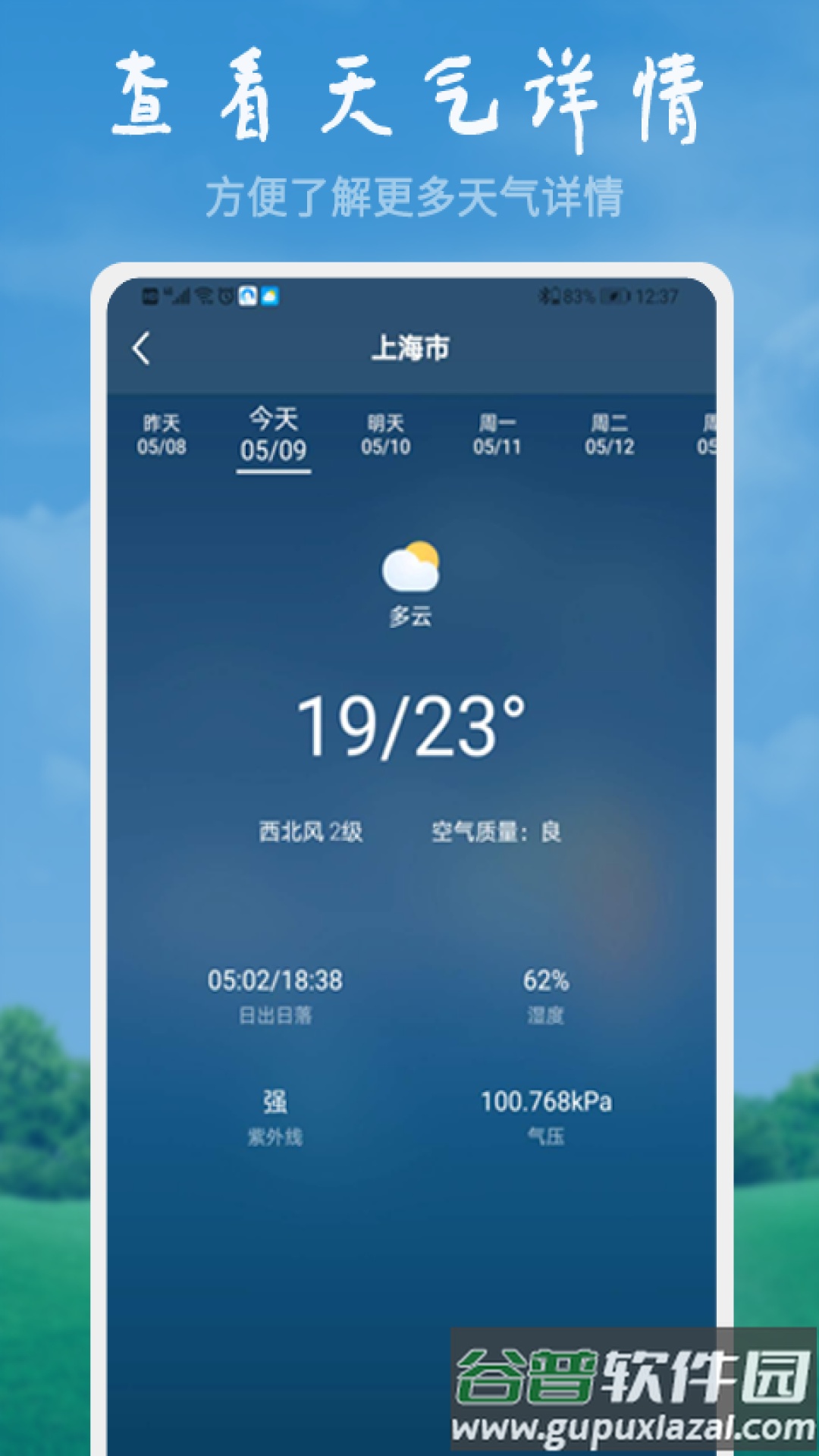Switch to the 昨天 05/08 tab
Viewport: 819px width, 1456px height.
[162, 435]
